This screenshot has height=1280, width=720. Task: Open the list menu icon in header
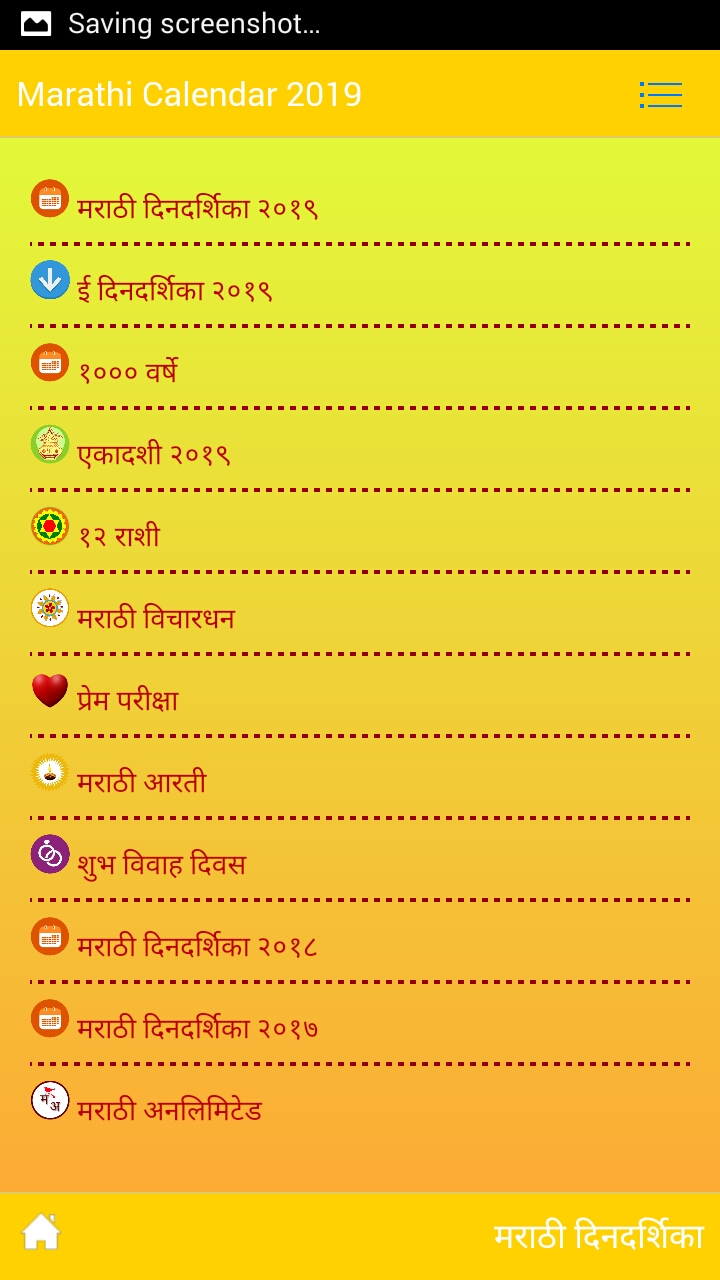tap(661, 95)
